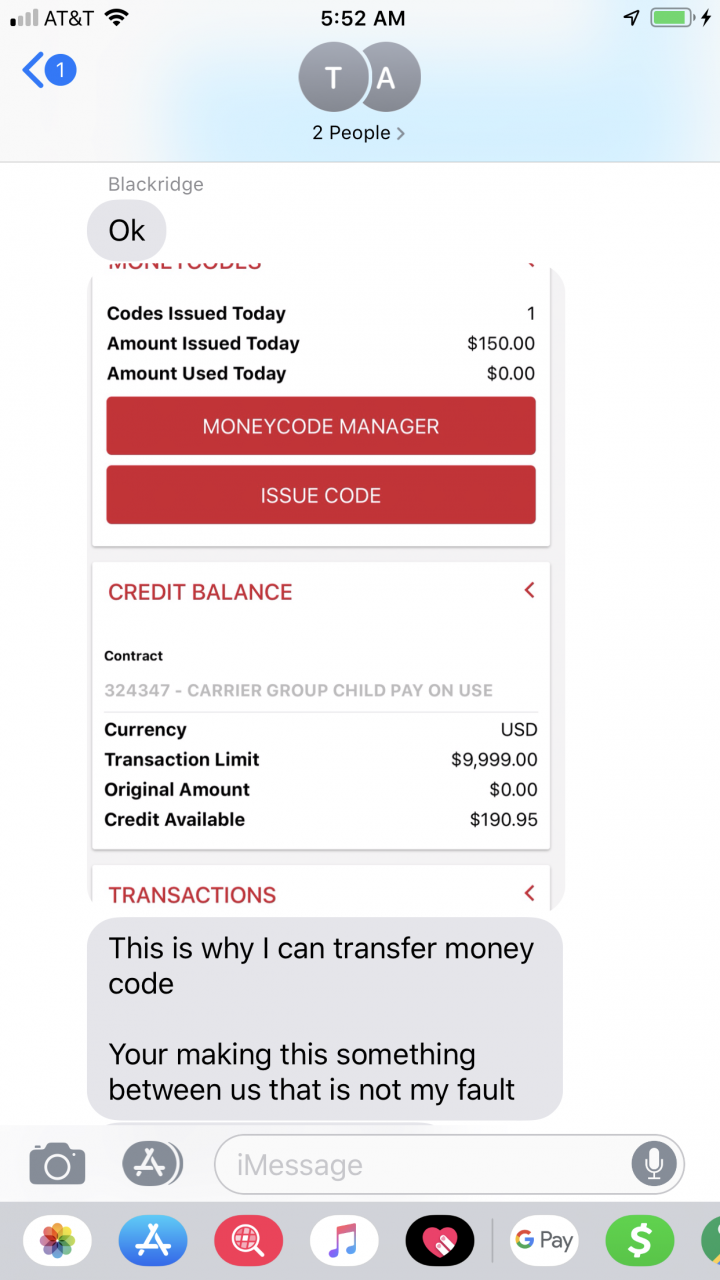The width and height of the screenshot is (720, 1280).
Task: Open the Digital Touch heart app
Action: click(440, 1241)
